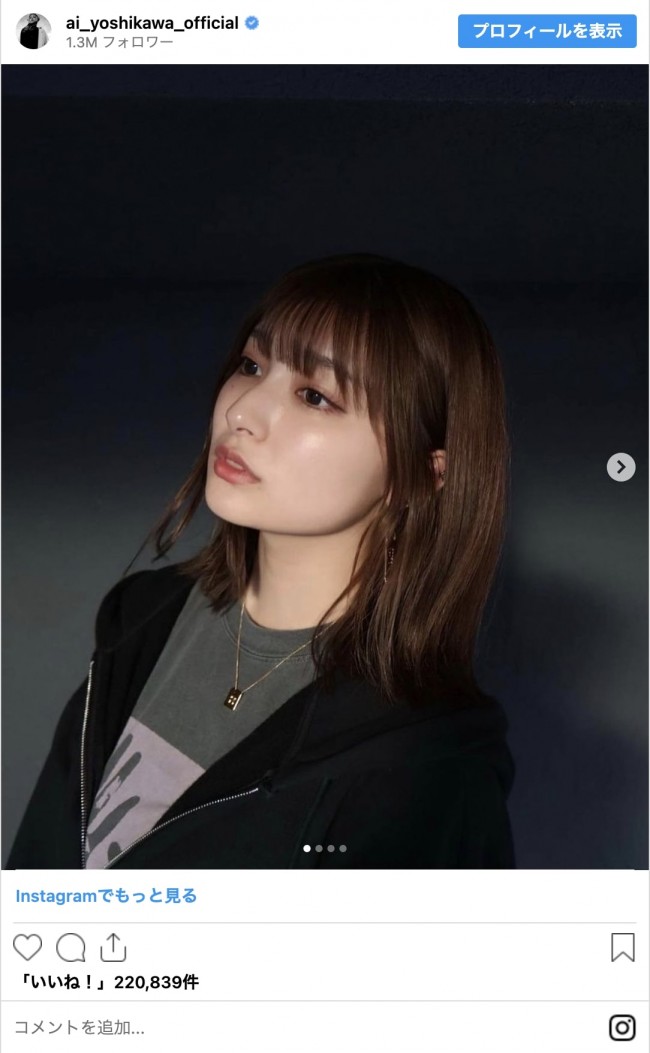Bookmark this post
650x1053 pixels.
622,947
